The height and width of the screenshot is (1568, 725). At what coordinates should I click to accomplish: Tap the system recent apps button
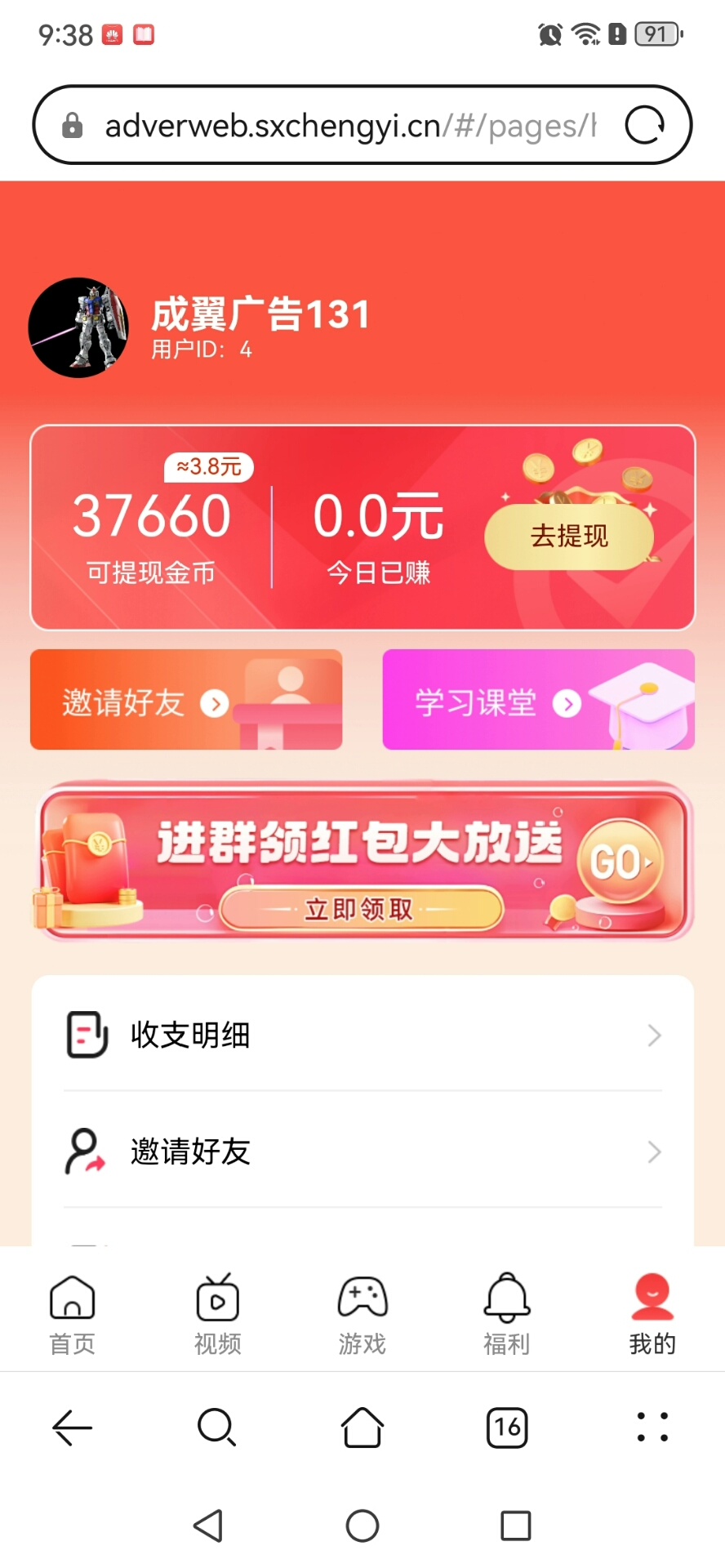pyautogui.click(x=515, y=1526)
